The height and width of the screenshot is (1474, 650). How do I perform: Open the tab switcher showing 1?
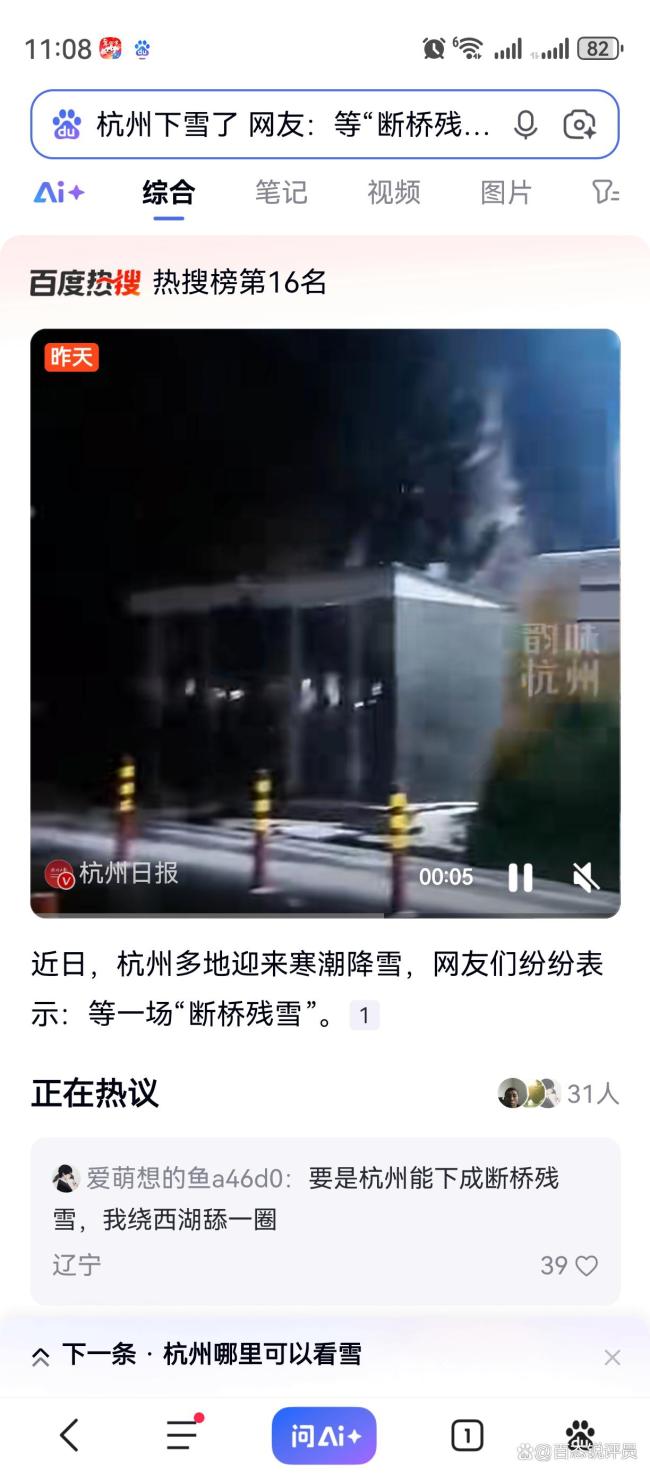467,1435
